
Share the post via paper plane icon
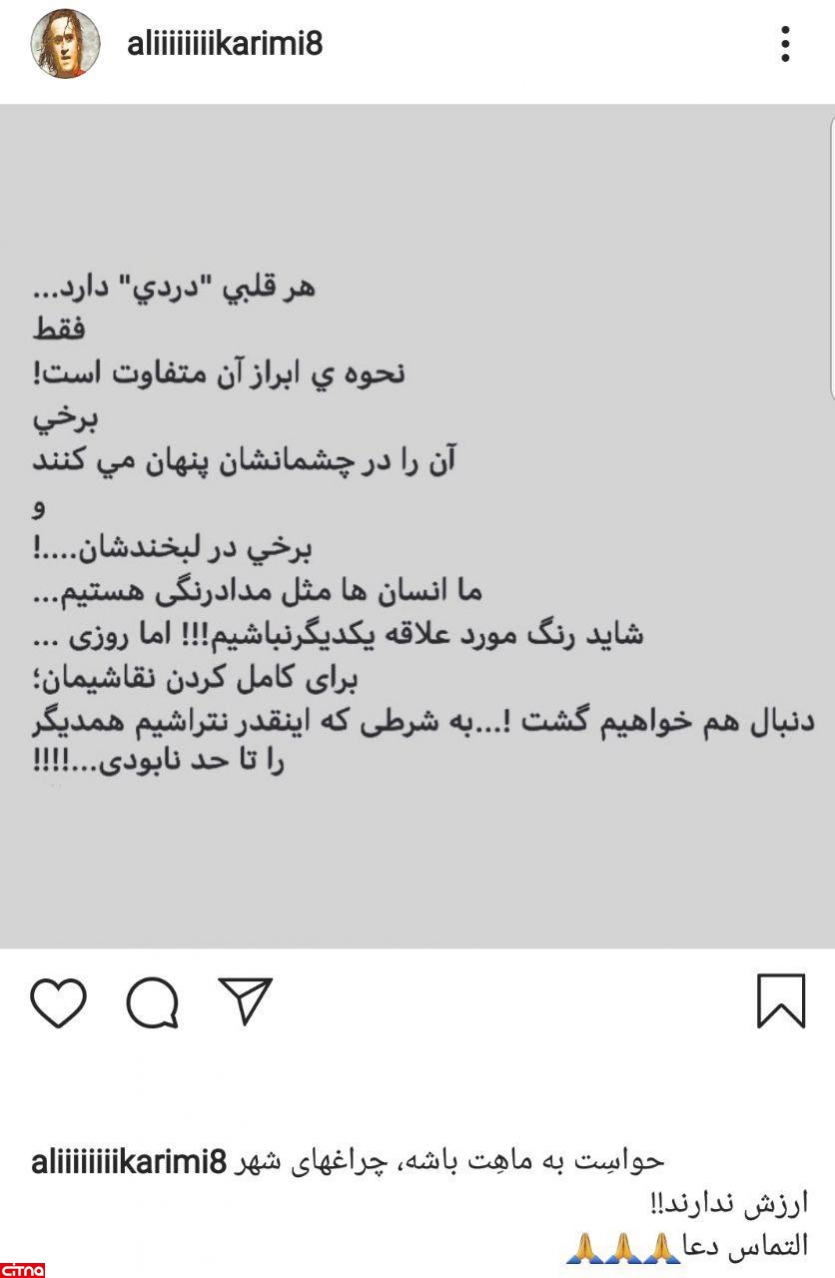(245, 1001)
